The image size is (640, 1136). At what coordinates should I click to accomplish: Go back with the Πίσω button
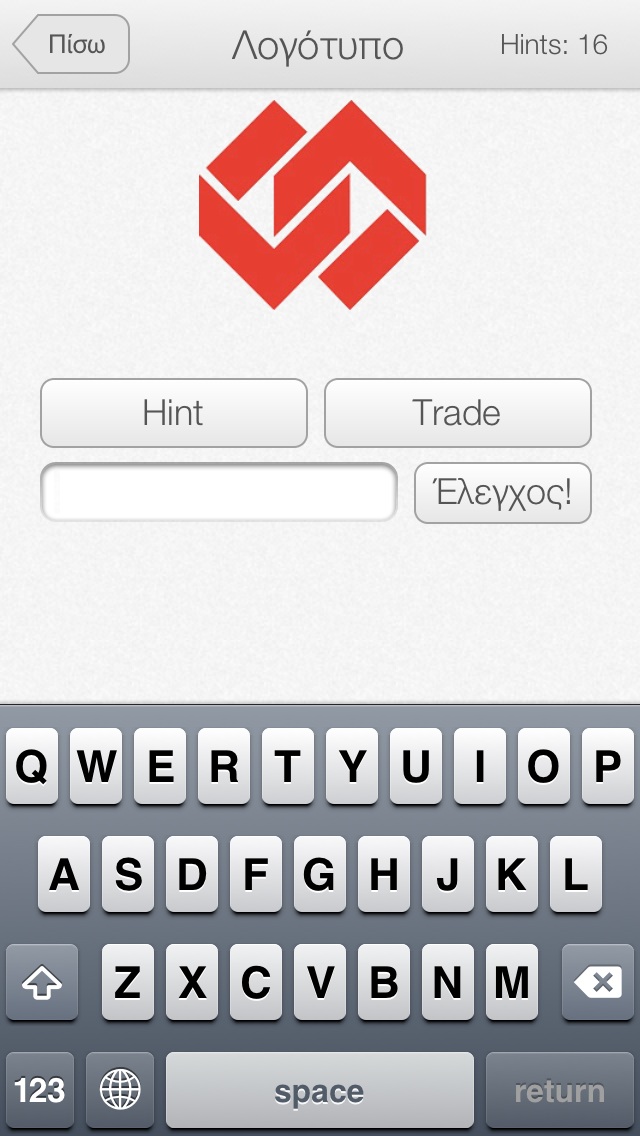(72, 44)
